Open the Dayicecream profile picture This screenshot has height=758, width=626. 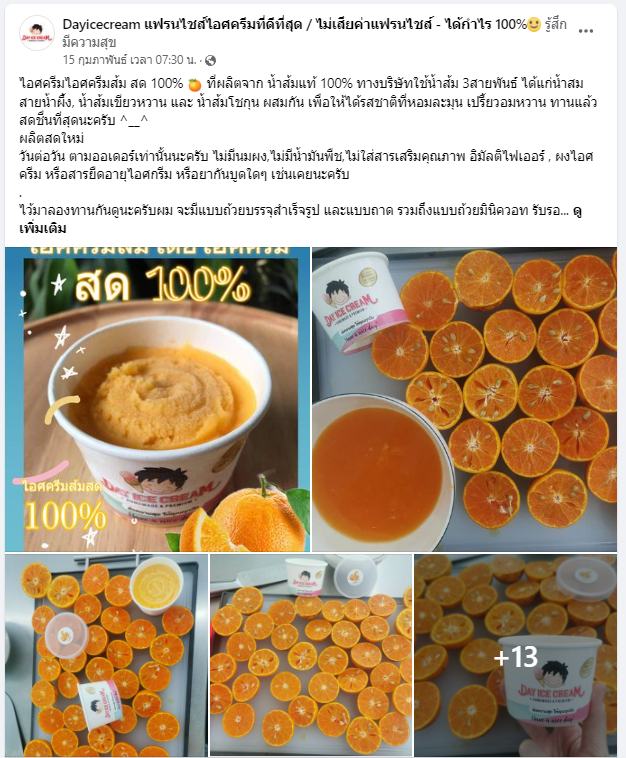(37, 32)
